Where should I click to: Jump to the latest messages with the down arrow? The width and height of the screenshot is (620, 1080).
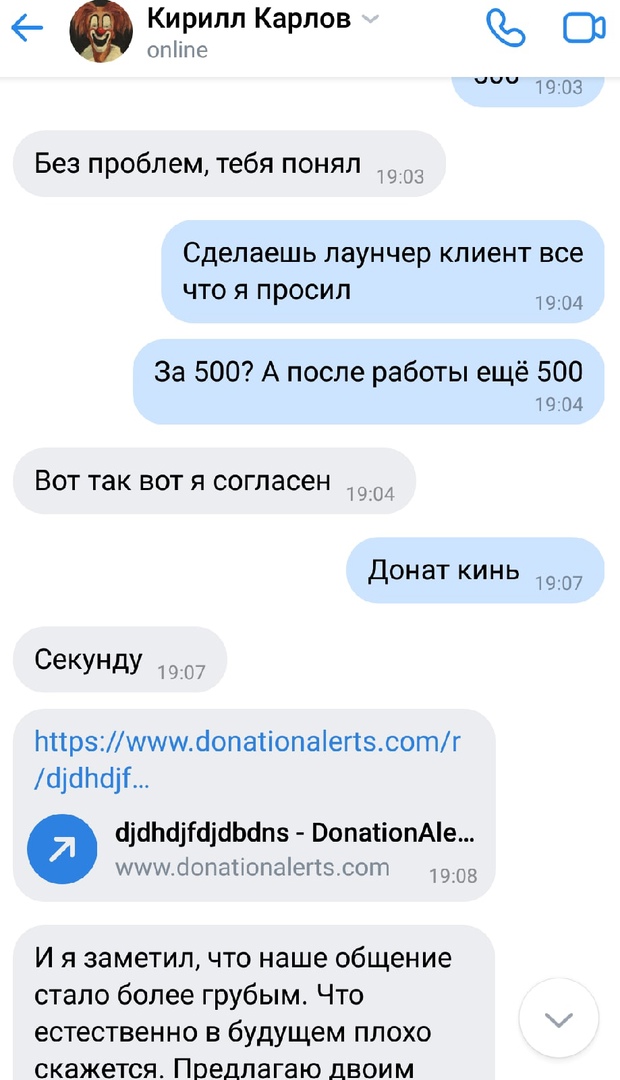[559, 1019]
